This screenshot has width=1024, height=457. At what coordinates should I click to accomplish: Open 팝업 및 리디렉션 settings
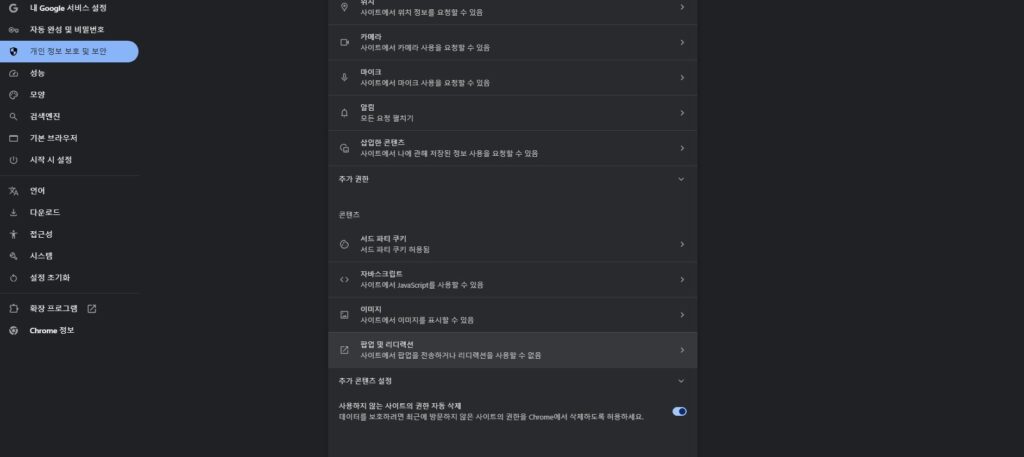[513, 350]
